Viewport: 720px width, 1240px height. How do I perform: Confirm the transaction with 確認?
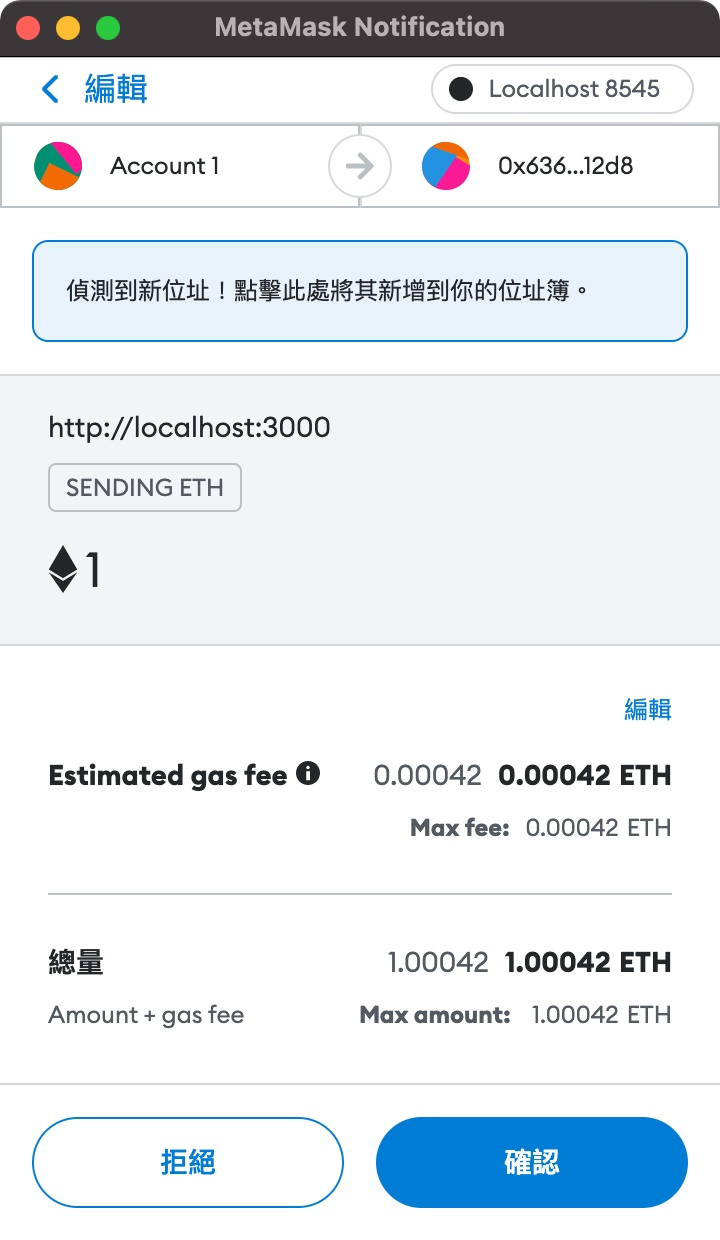click(x=531, y=1162)
